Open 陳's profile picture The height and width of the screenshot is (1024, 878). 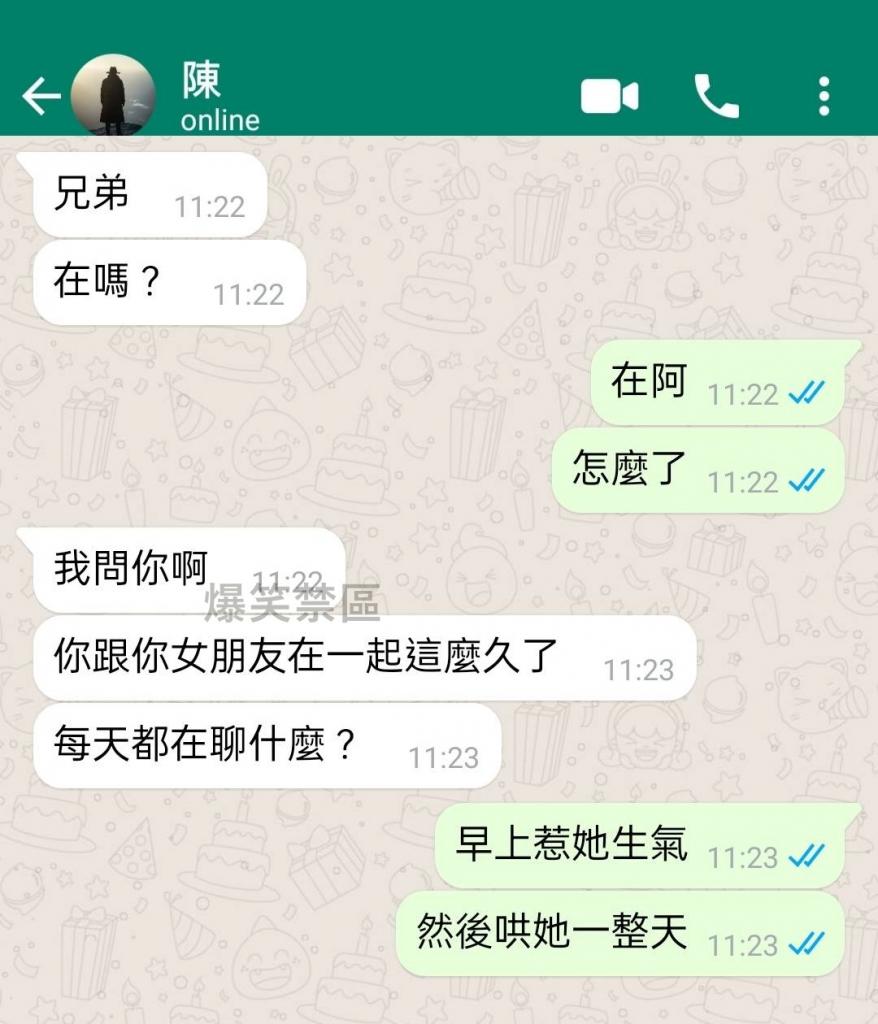point(113,96)
